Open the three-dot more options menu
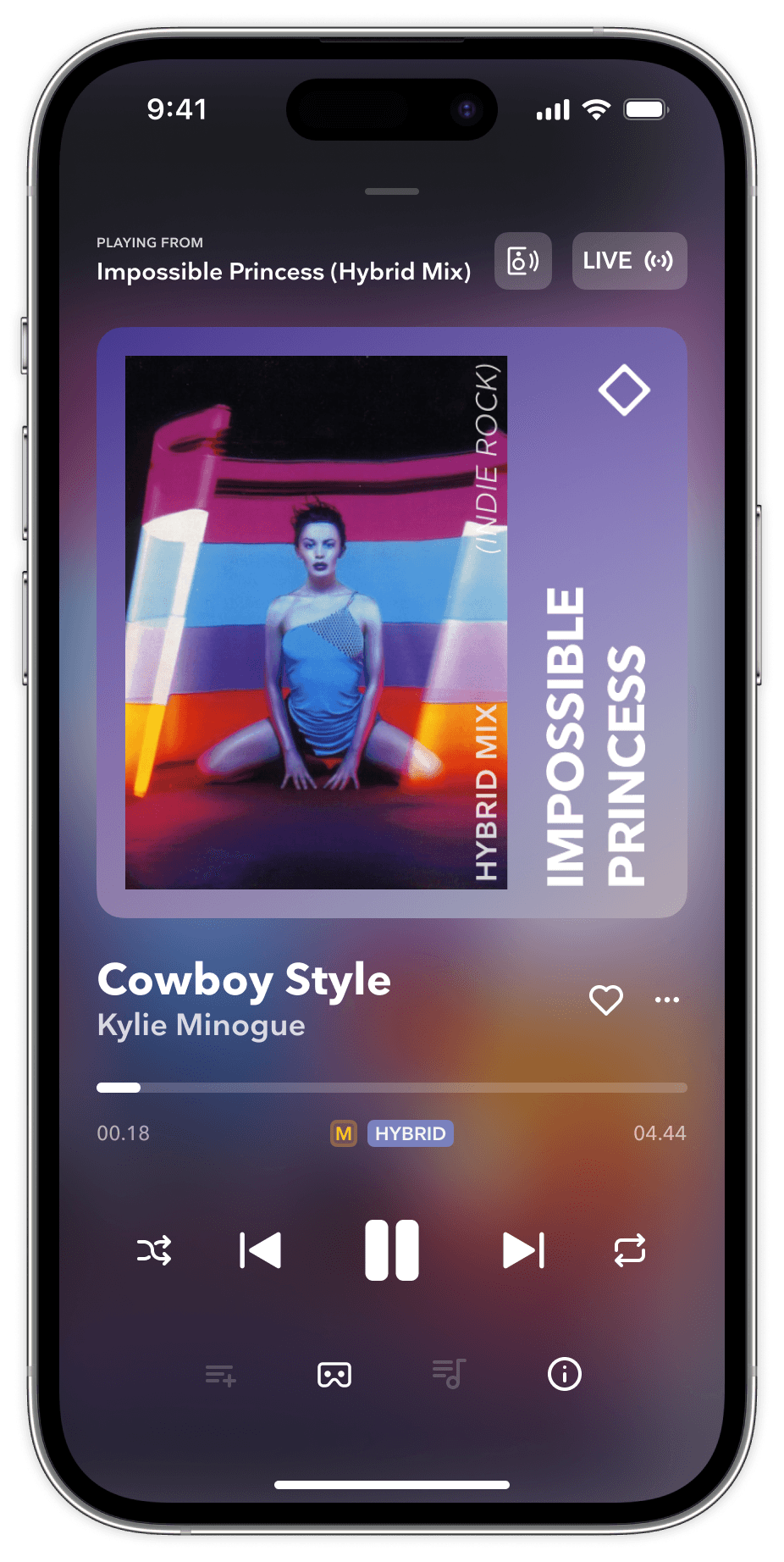Image resolution: width=784 pixels, height=1562 pixels. click(x=667, y=1000)
